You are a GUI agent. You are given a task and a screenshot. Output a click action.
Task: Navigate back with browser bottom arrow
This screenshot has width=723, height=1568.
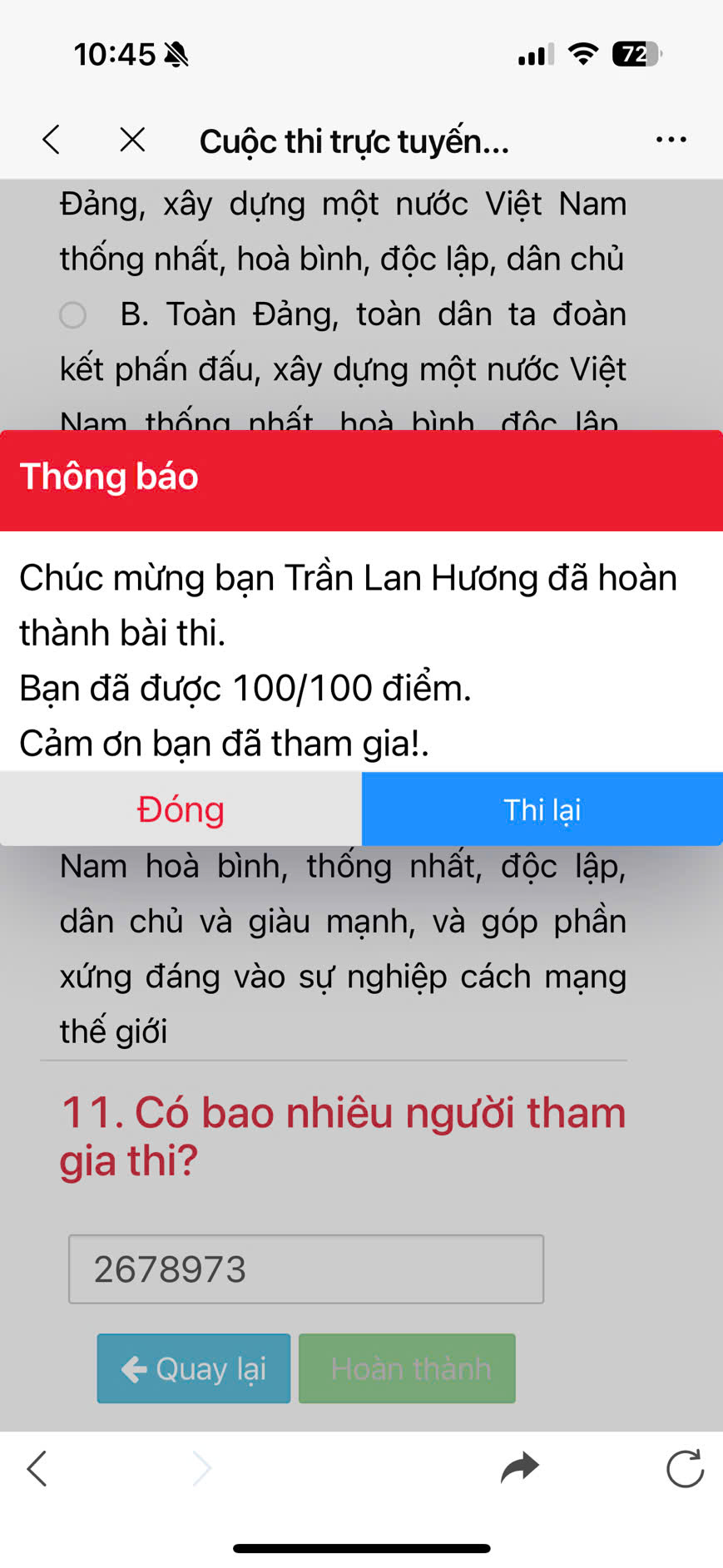37,1468
